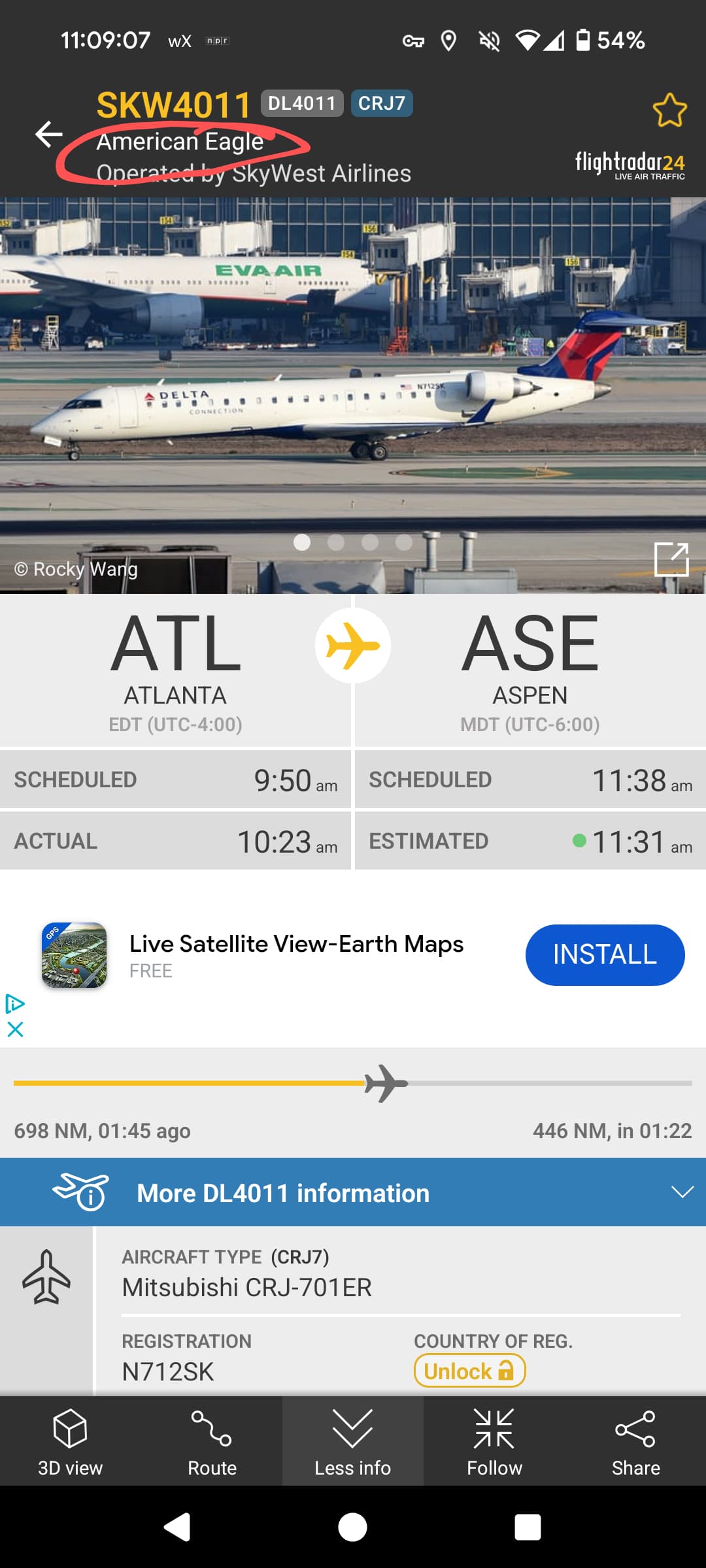Image resolution: width=706 pixels, height=1568 pixels.
Task: Unlock country of registration
Action: [469, 1371]
